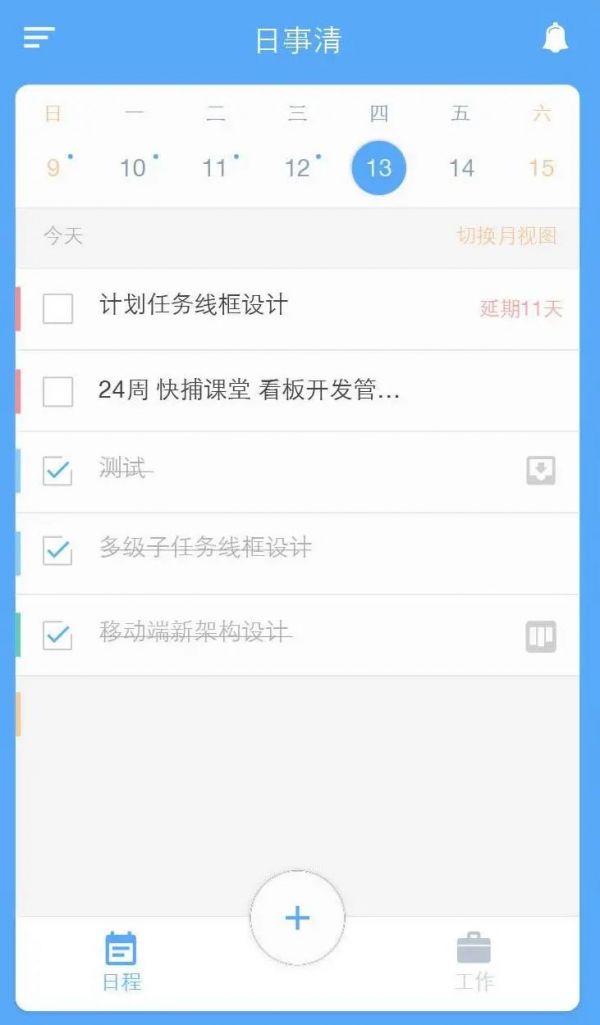Open the notifications bell

tap(555, 38)
